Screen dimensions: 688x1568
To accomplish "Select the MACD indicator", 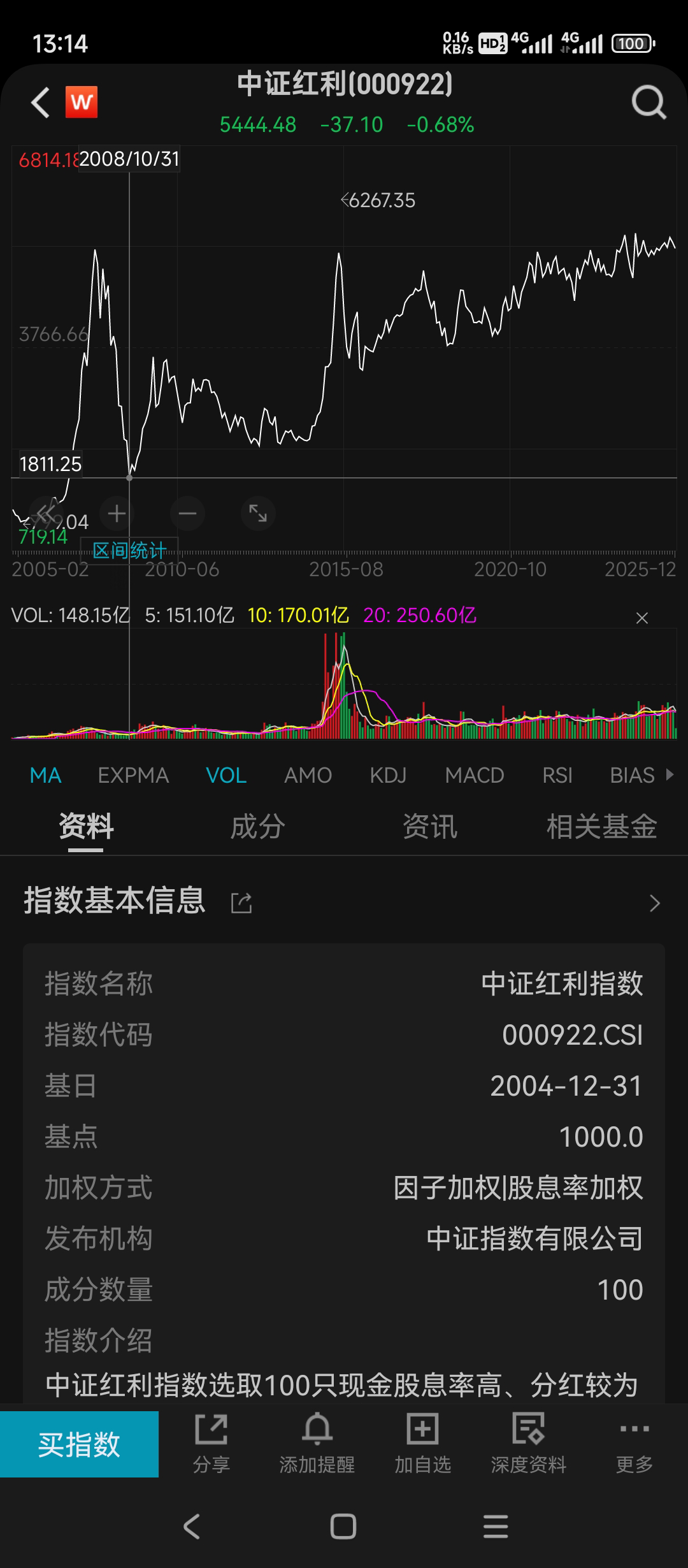I will click(475, 775).
